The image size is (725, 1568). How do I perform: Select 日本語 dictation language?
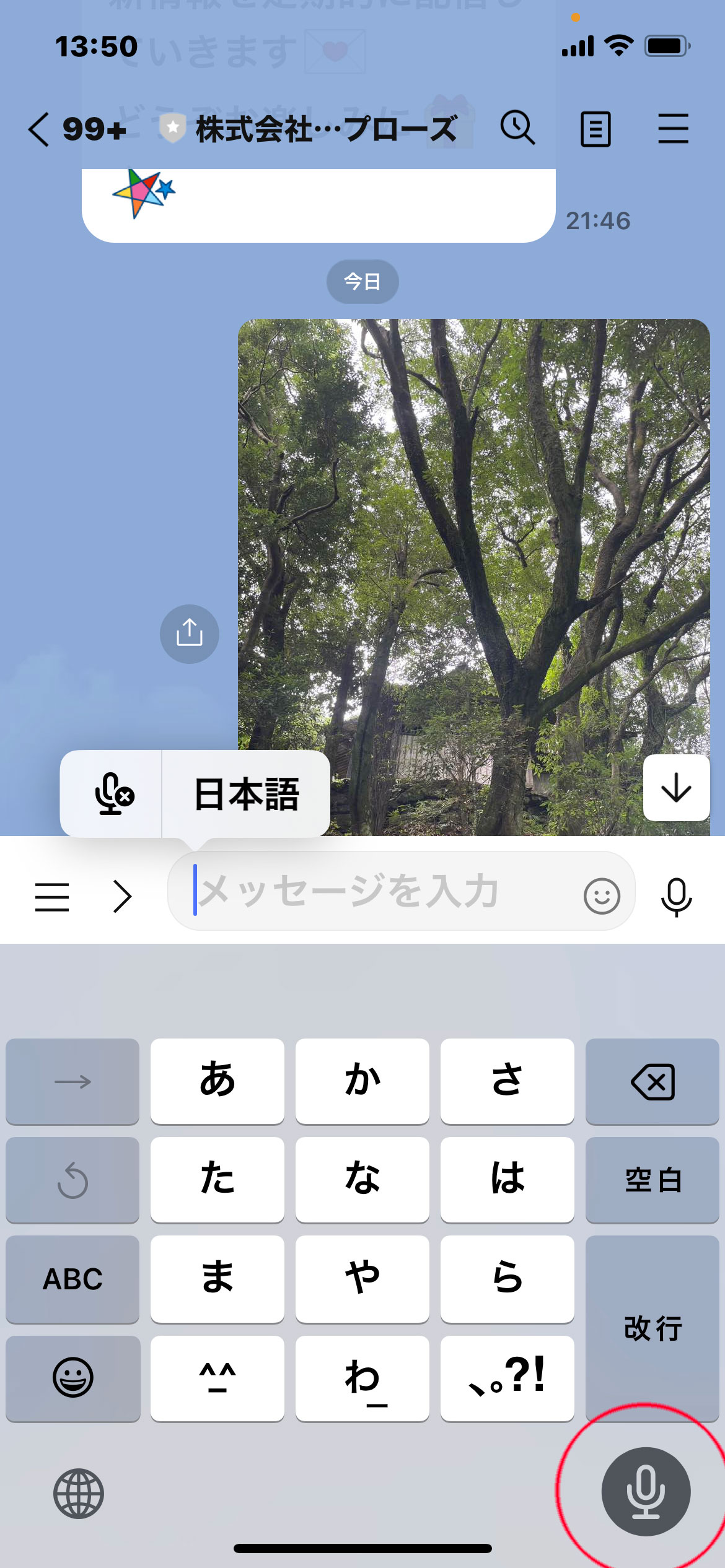pyautogui.click(x=247, y=794)
